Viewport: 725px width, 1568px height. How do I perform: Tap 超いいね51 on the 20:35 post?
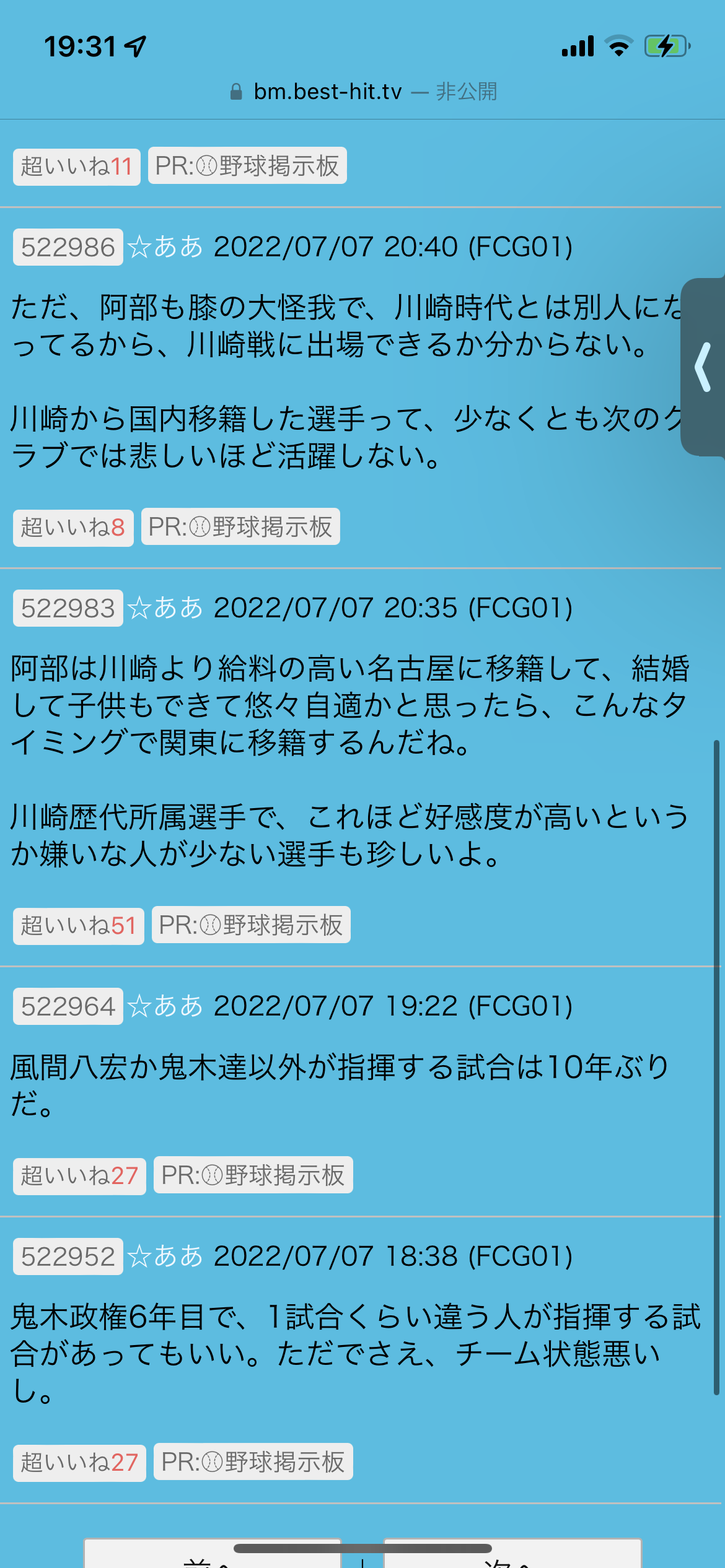pyautogui.click(x=78, y=926)
